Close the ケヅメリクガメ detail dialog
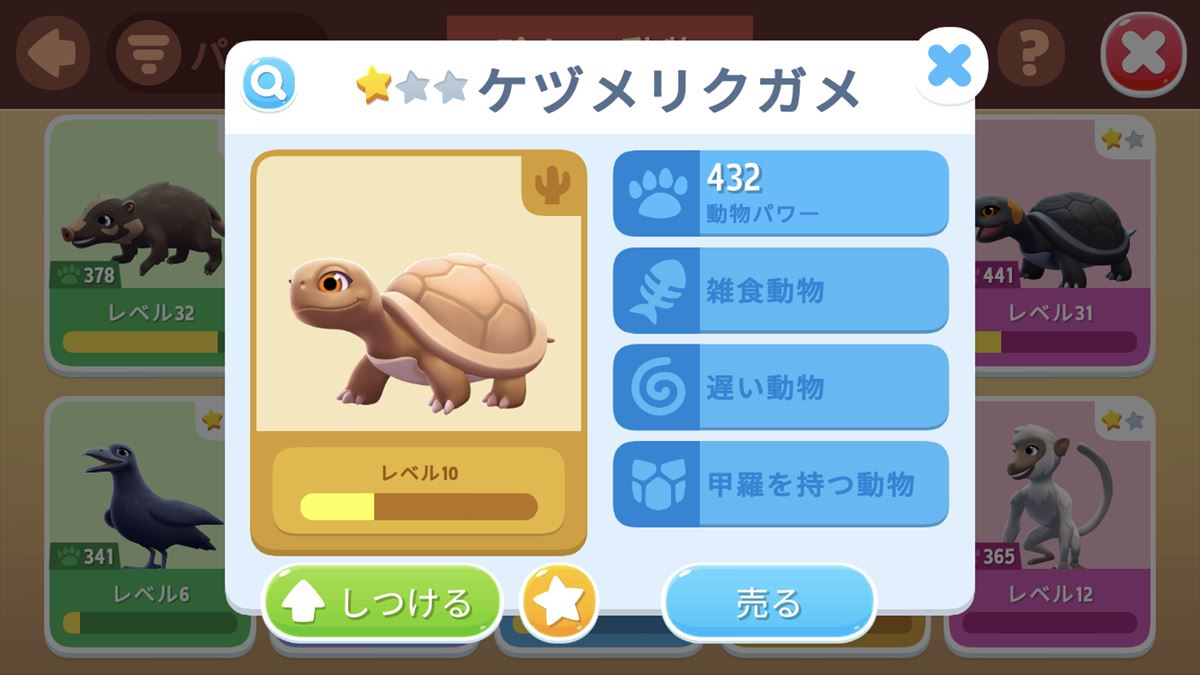Viewport: 1200px width, 675px height. (949, 66)
